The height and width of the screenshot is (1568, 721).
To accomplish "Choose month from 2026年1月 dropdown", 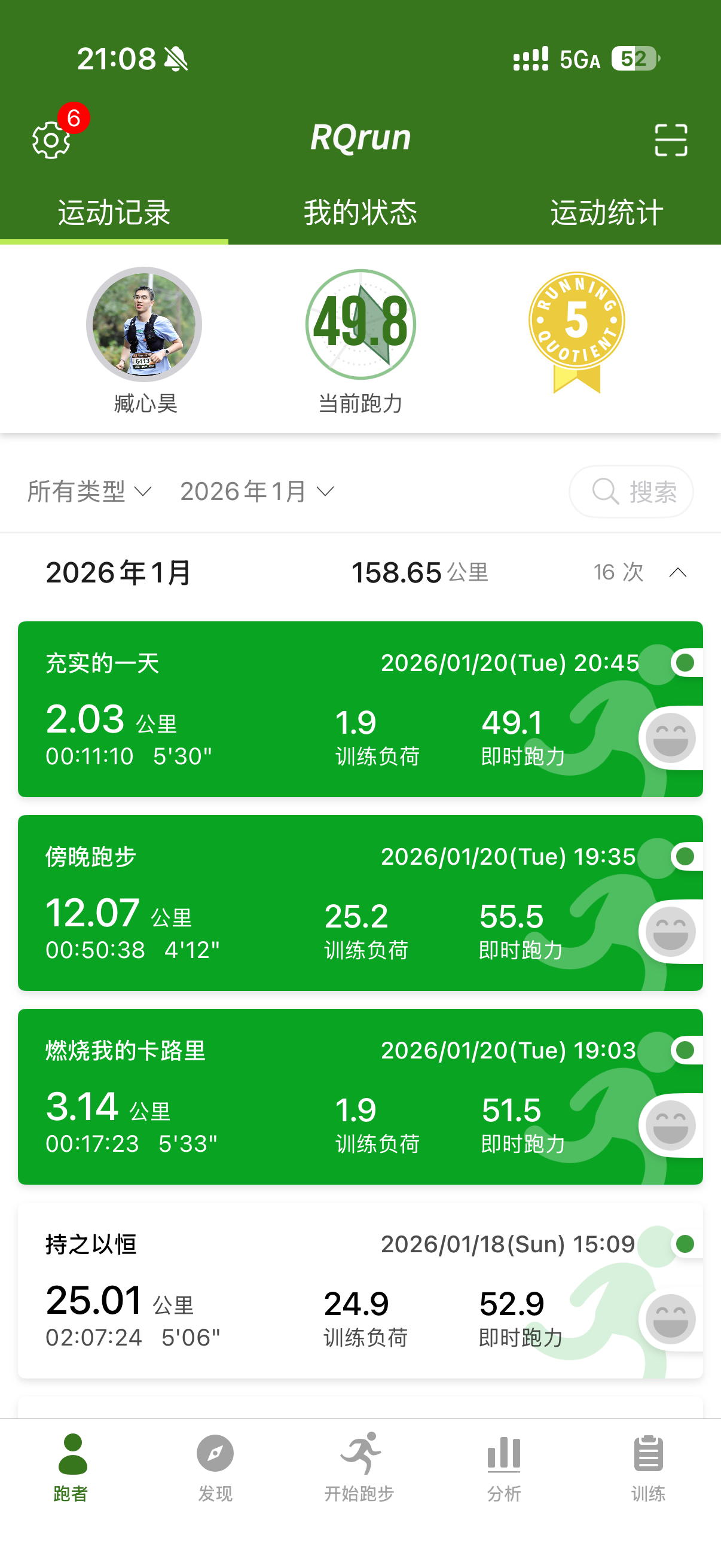I will (256, 491).
